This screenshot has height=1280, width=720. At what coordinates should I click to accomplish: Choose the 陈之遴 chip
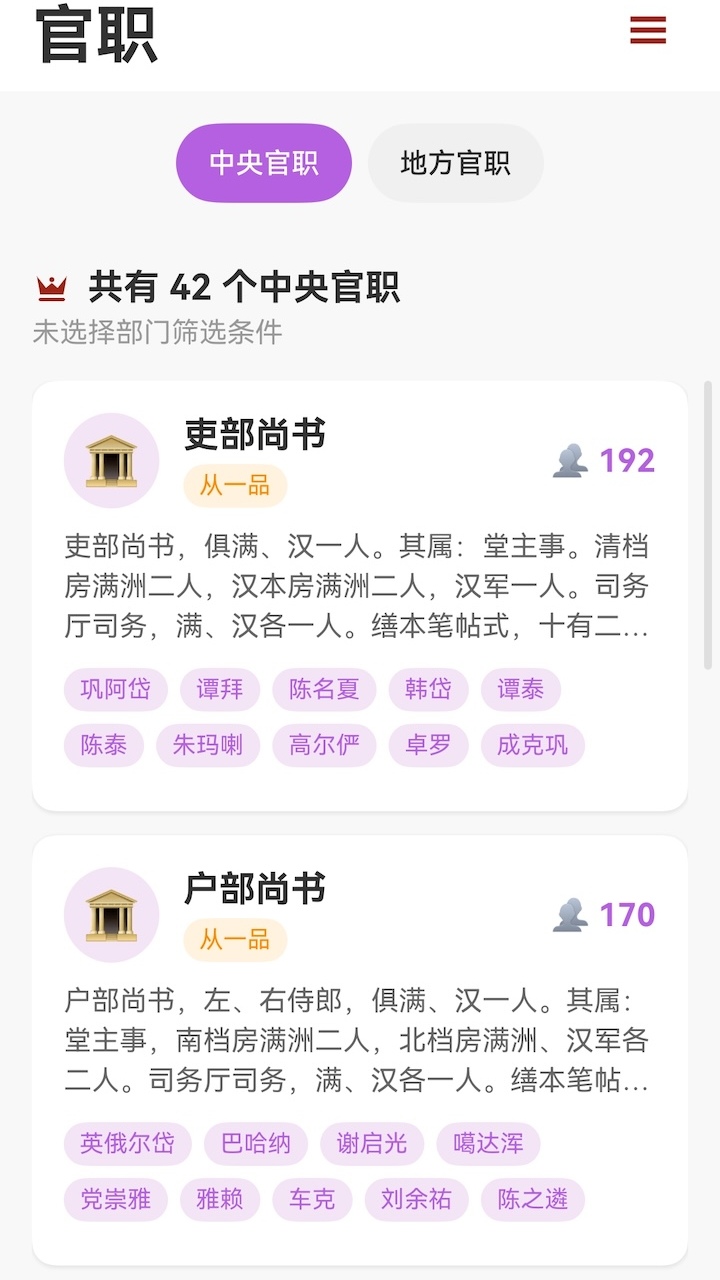tap(532, 1200)
